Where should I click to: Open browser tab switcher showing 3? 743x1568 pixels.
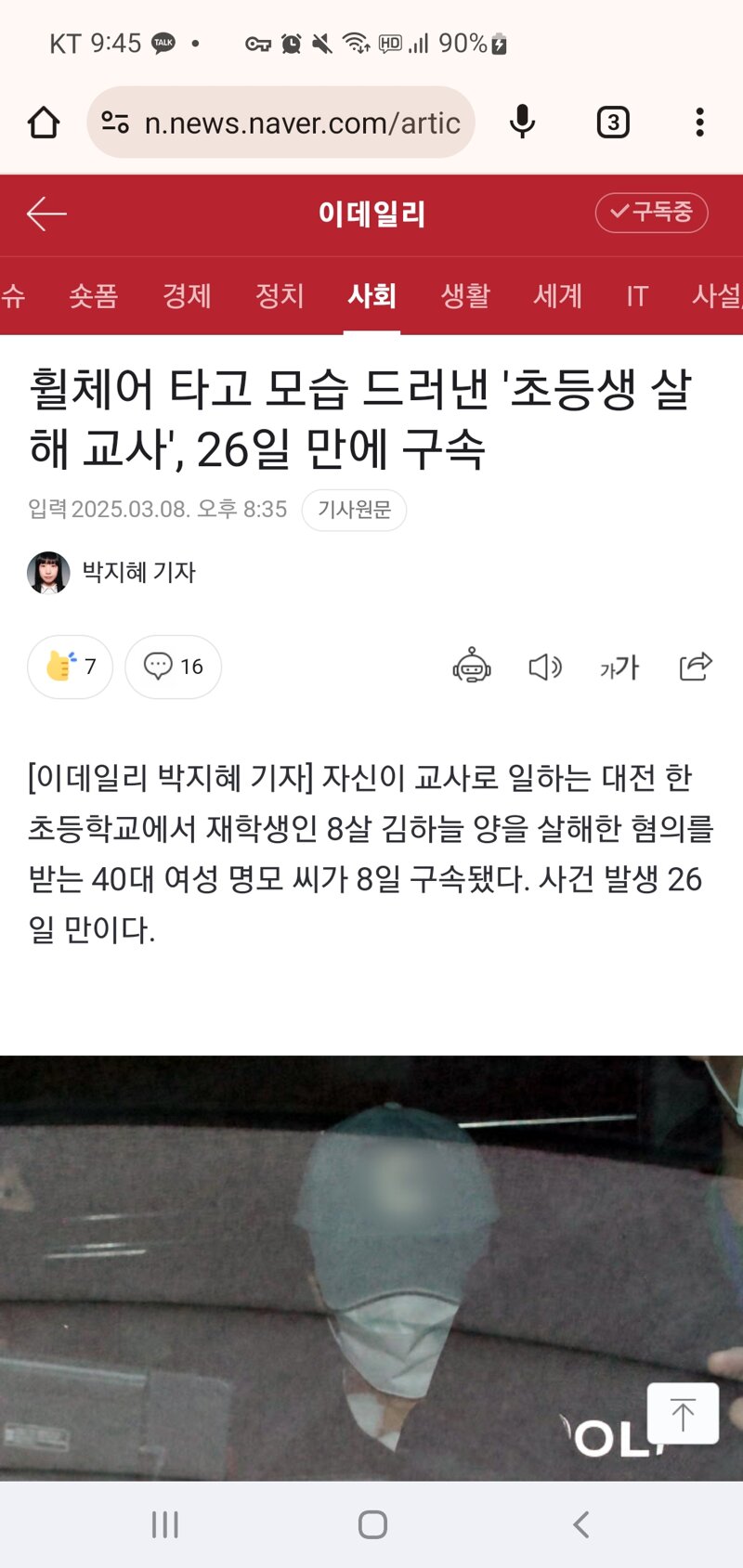coord(613,123)
